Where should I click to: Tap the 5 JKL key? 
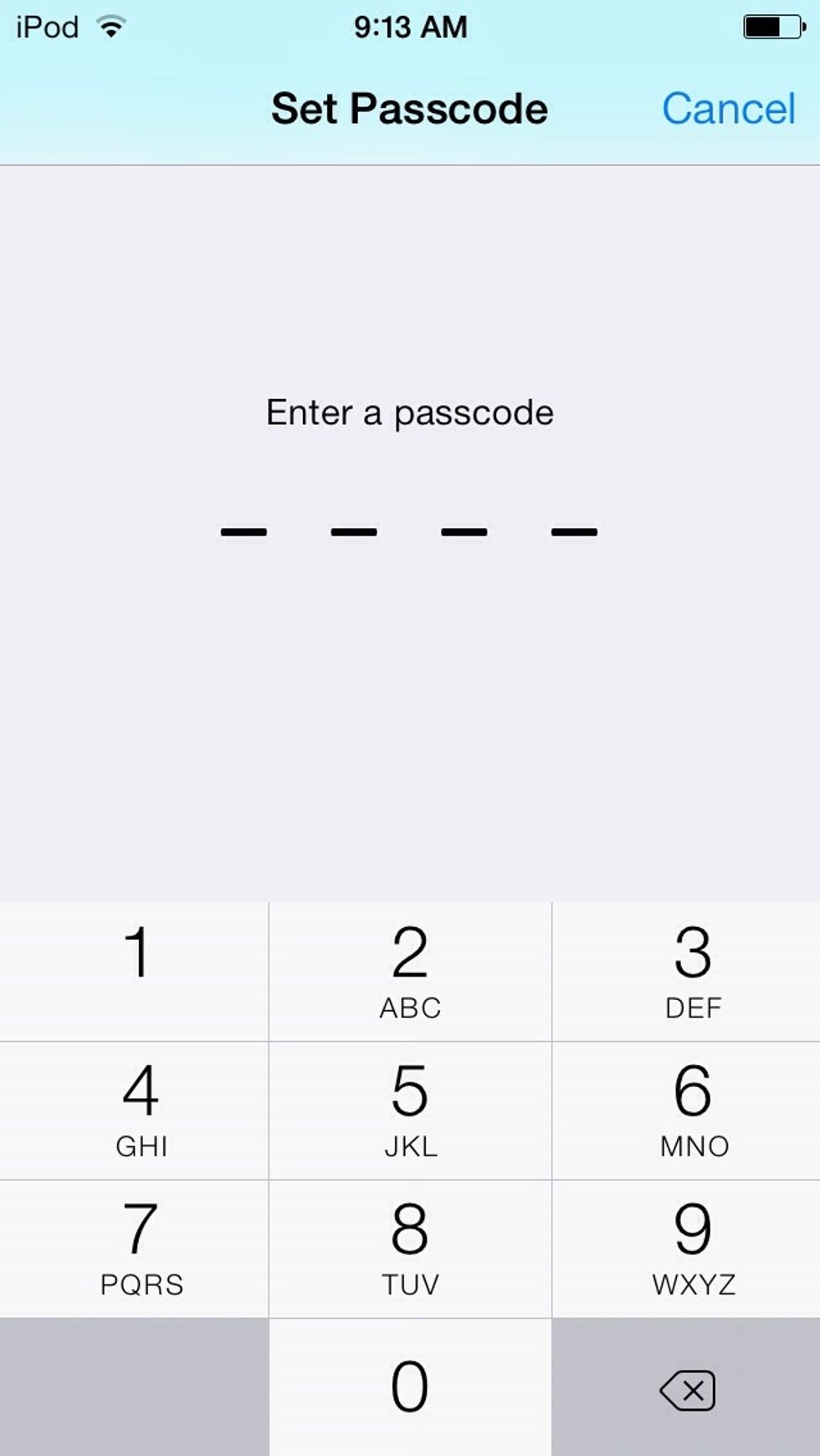point(410,1110)
